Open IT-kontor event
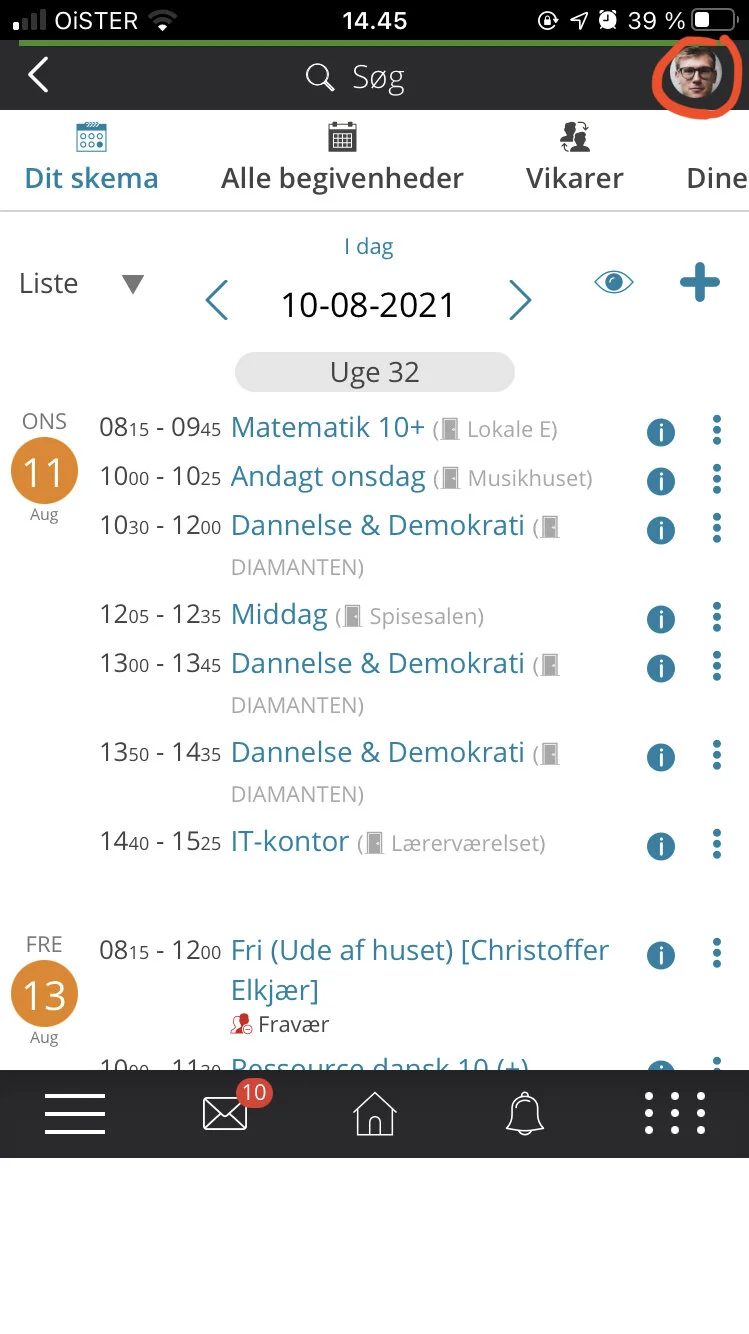Screen dimensions: 749x1334 coord(290,842)
